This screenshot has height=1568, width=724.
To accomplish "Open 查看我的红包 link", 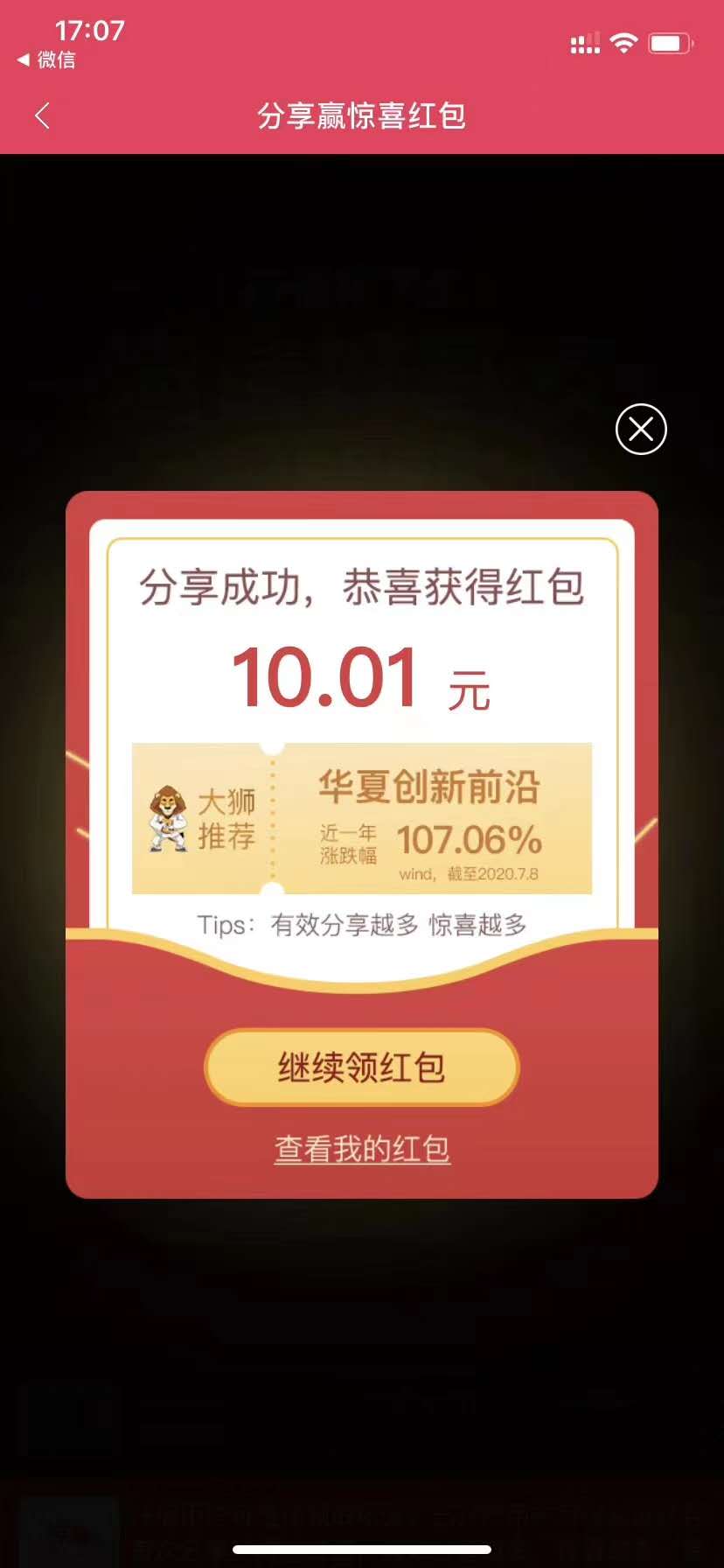I will tap(362, 1149).
